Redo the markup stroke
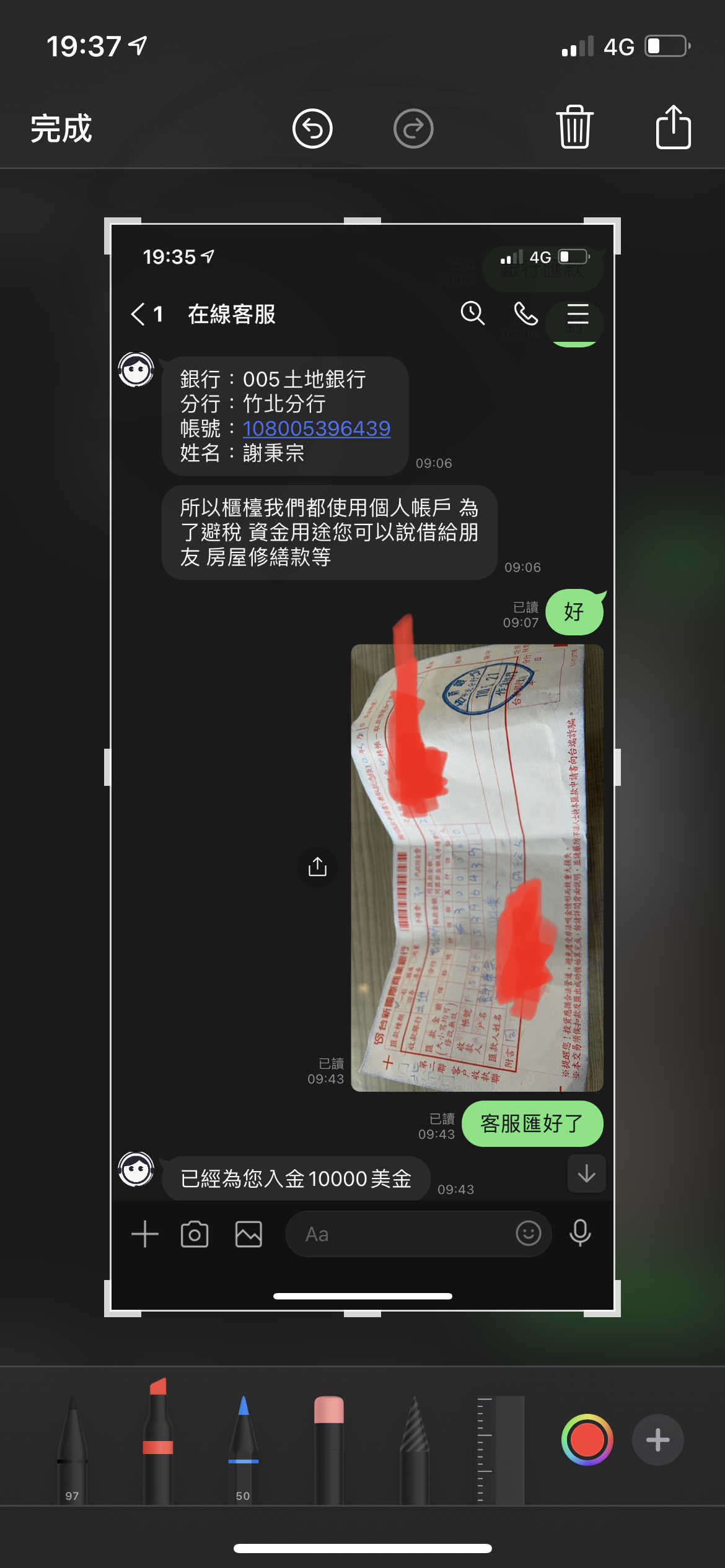725x1568 pixels. (x=413, y=129)
